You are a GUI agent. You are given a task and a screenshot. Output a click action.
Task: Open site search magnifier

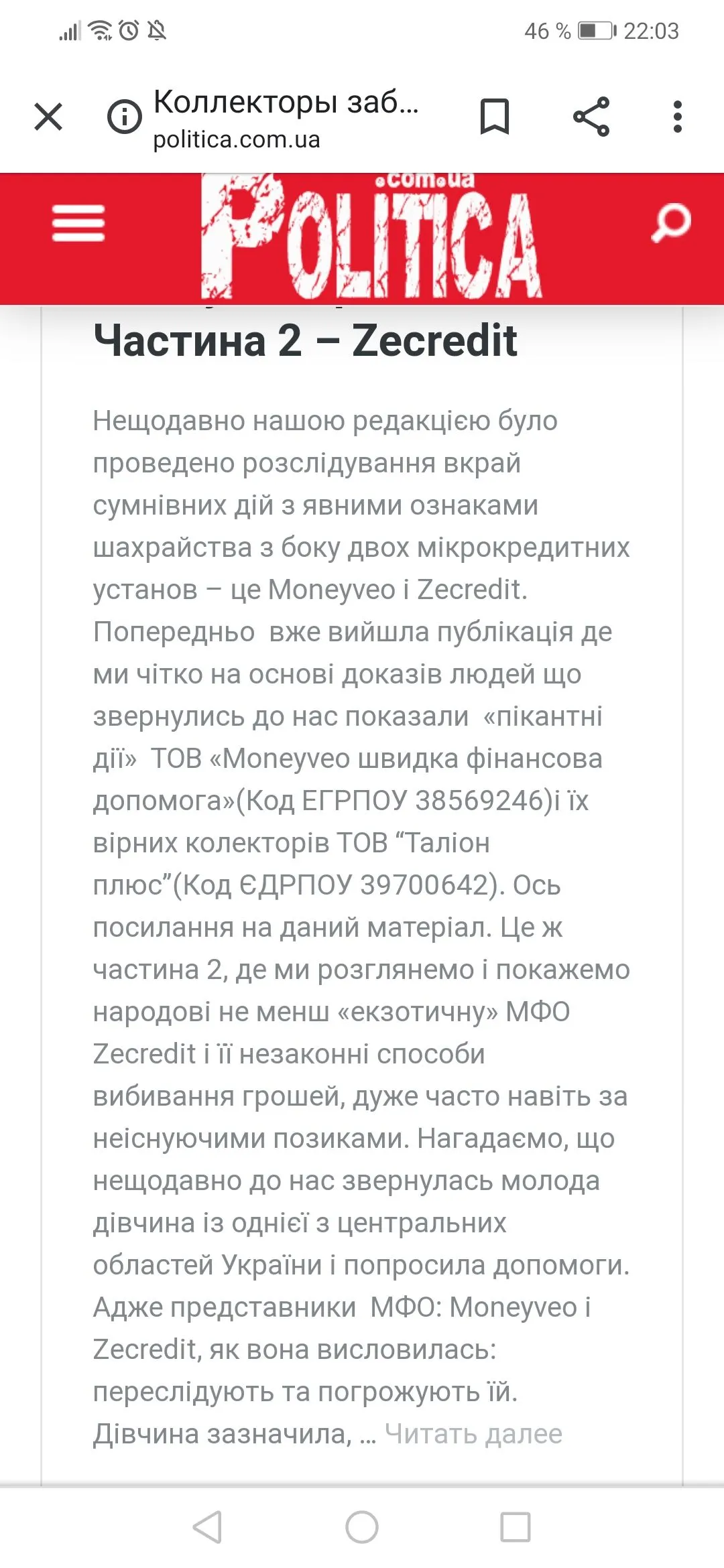pyautogui.click(x=670, y=223)
